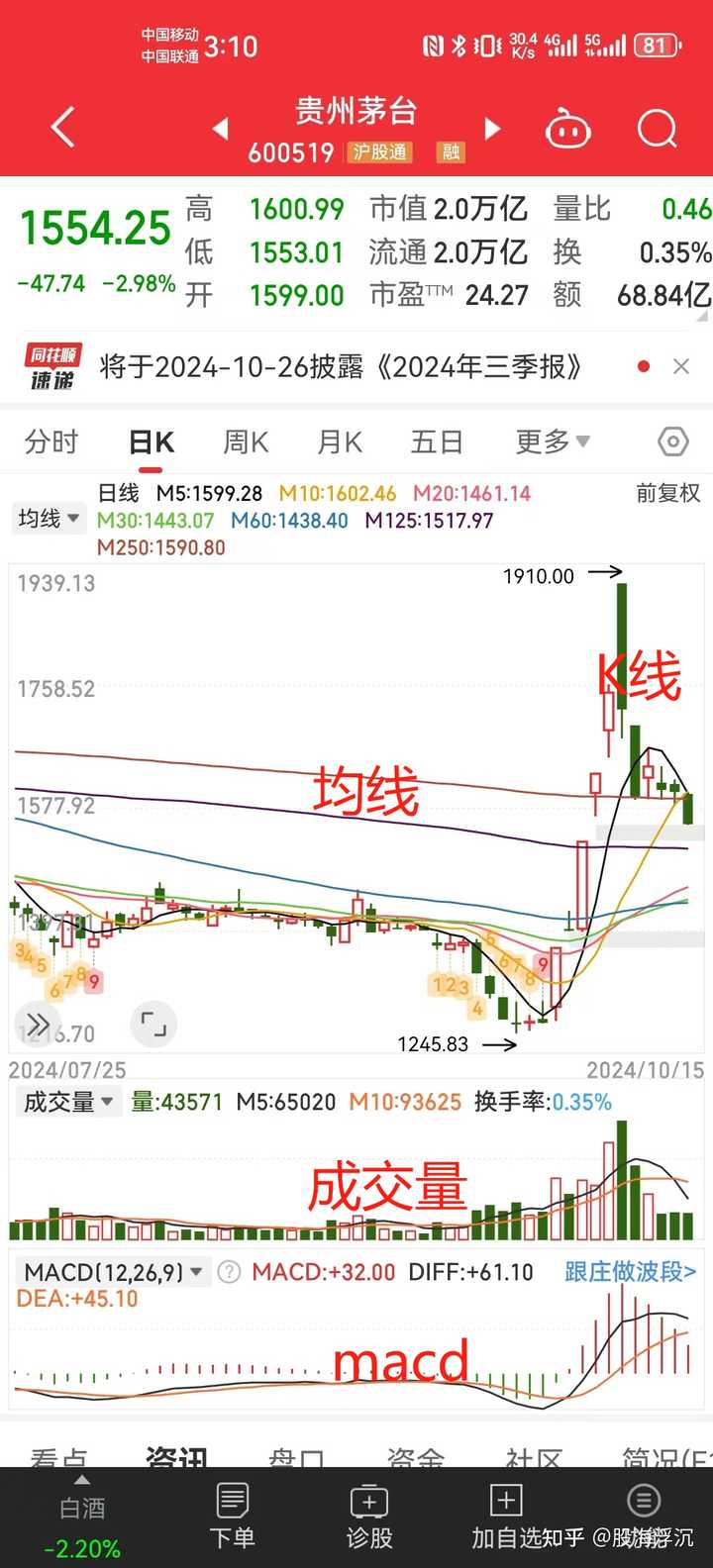Open the hamburger menu at bottom right
713x1568 pixels.
pyautogui.click(x=643, y=1503)
